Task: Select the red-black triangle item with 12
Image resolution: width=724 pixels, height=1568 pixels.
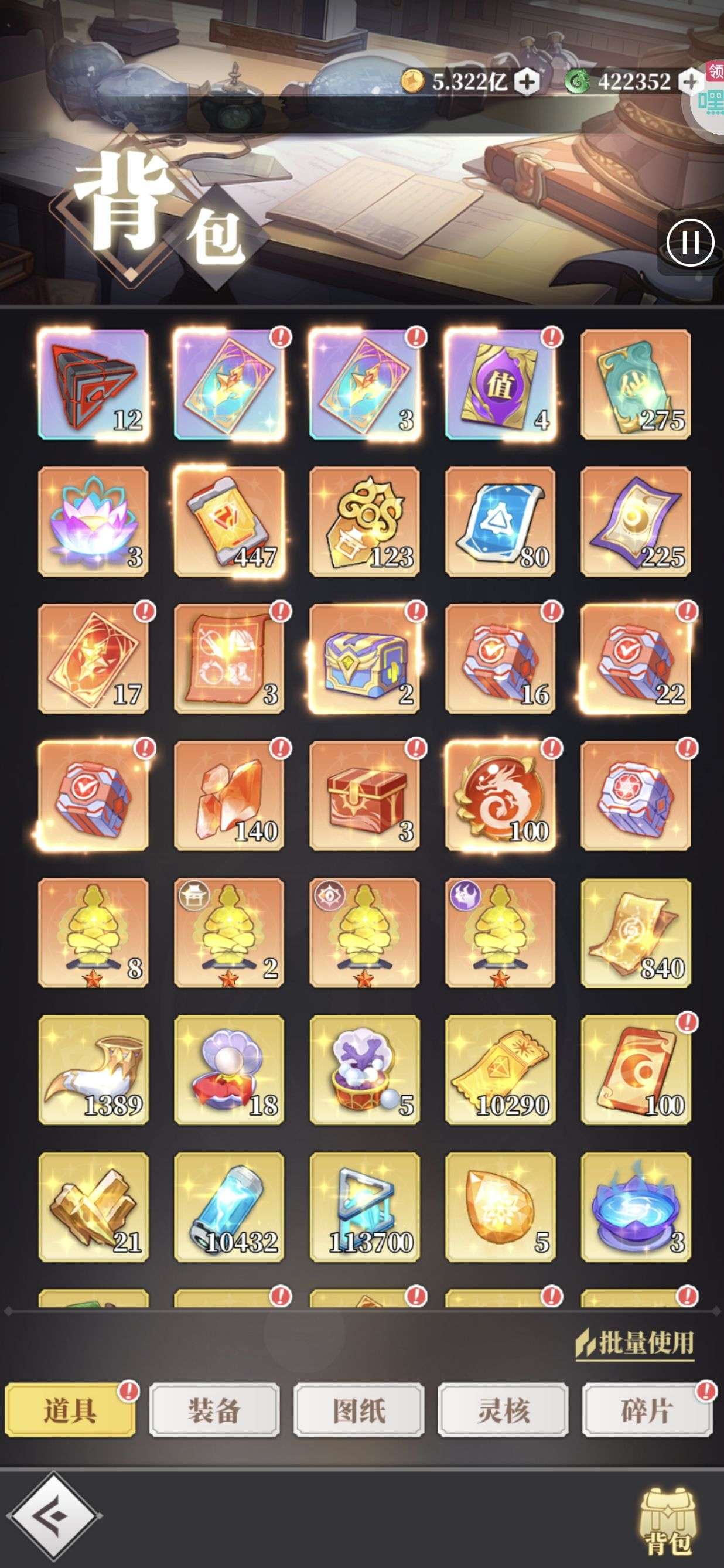Action: [x=93, y=385]
